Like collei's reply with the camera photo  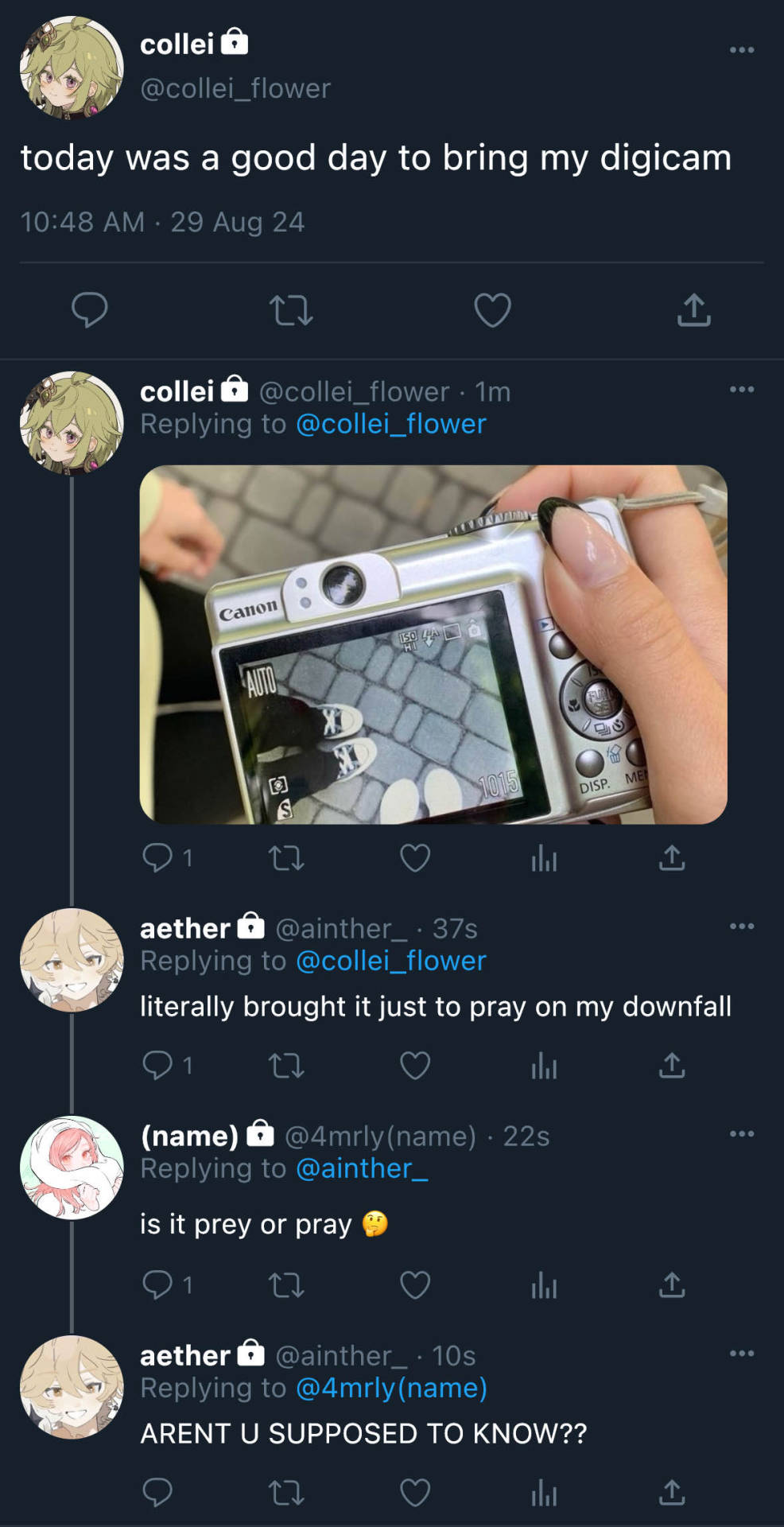(414, 858)
